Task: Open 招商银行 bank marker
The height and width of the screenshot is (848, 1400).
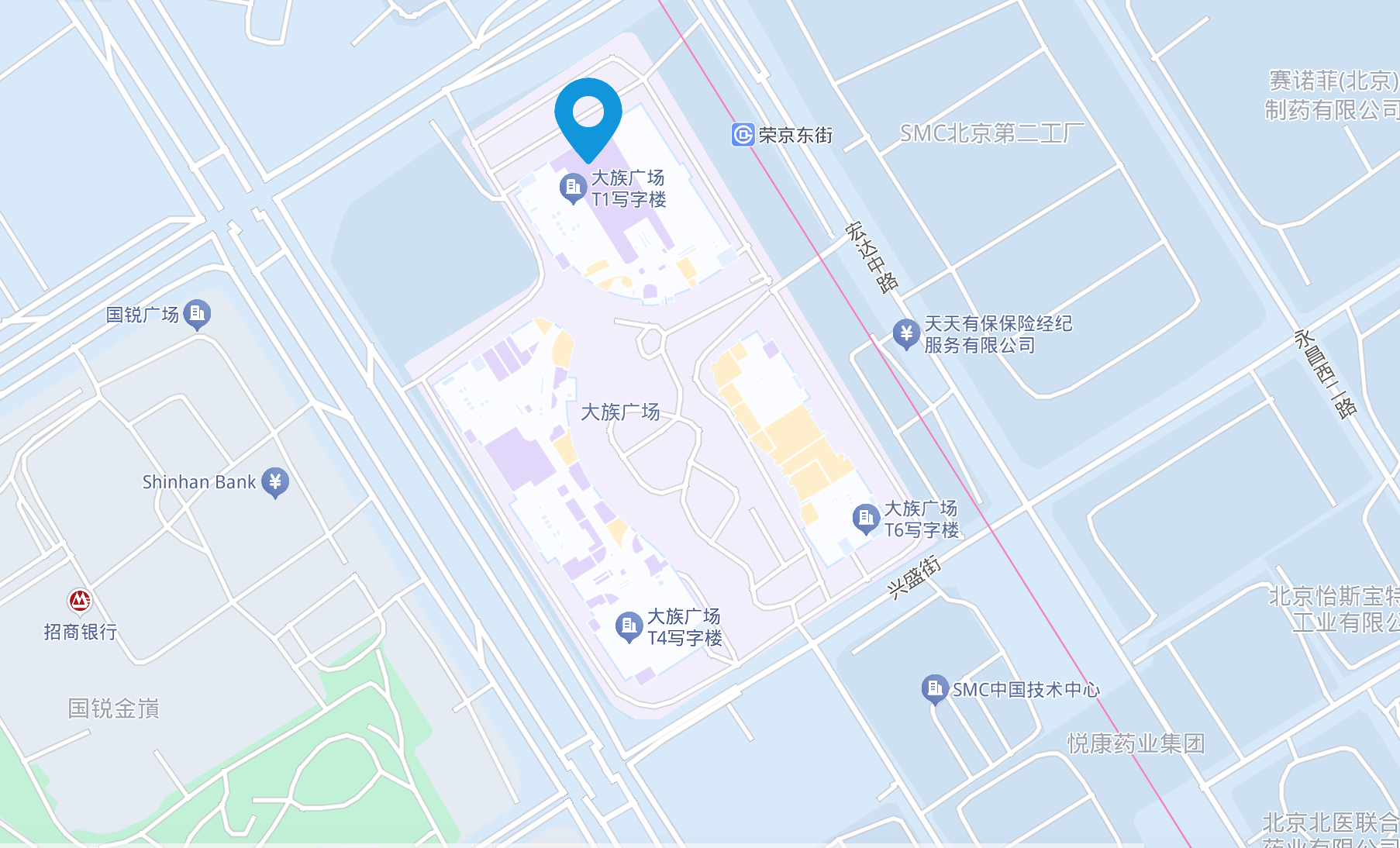Action: 79,601
